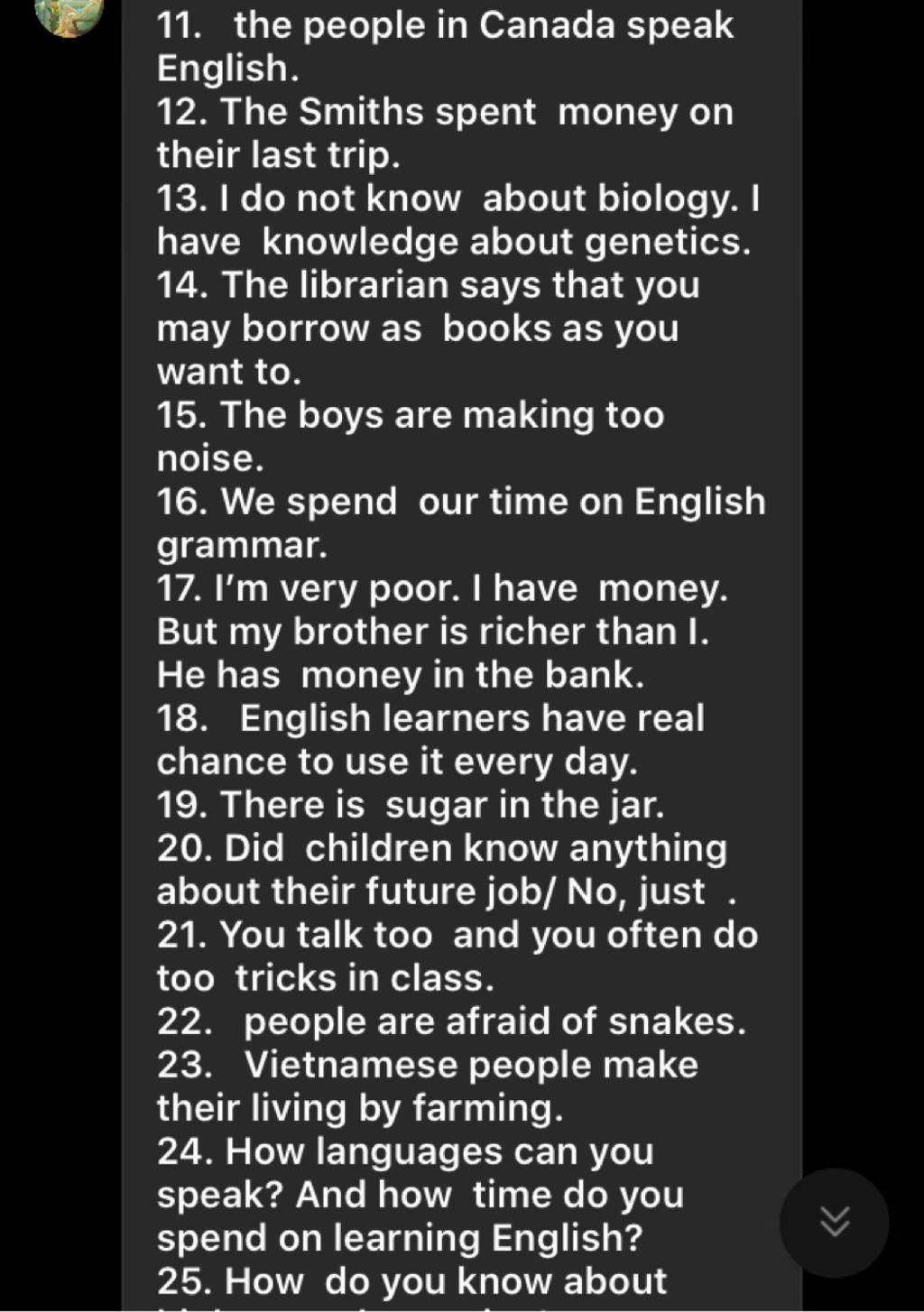Jump to the latest message
The width and height of the screenshot is (924, 1312).
tap(834, 1222)
